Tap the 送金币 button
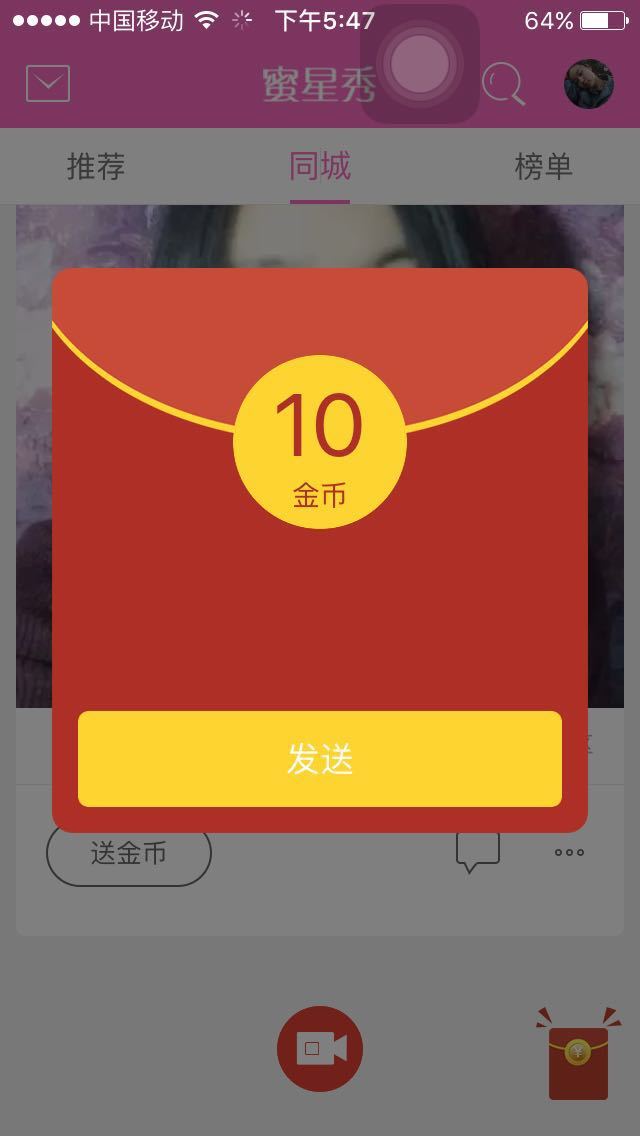 (x=129, y=853)
